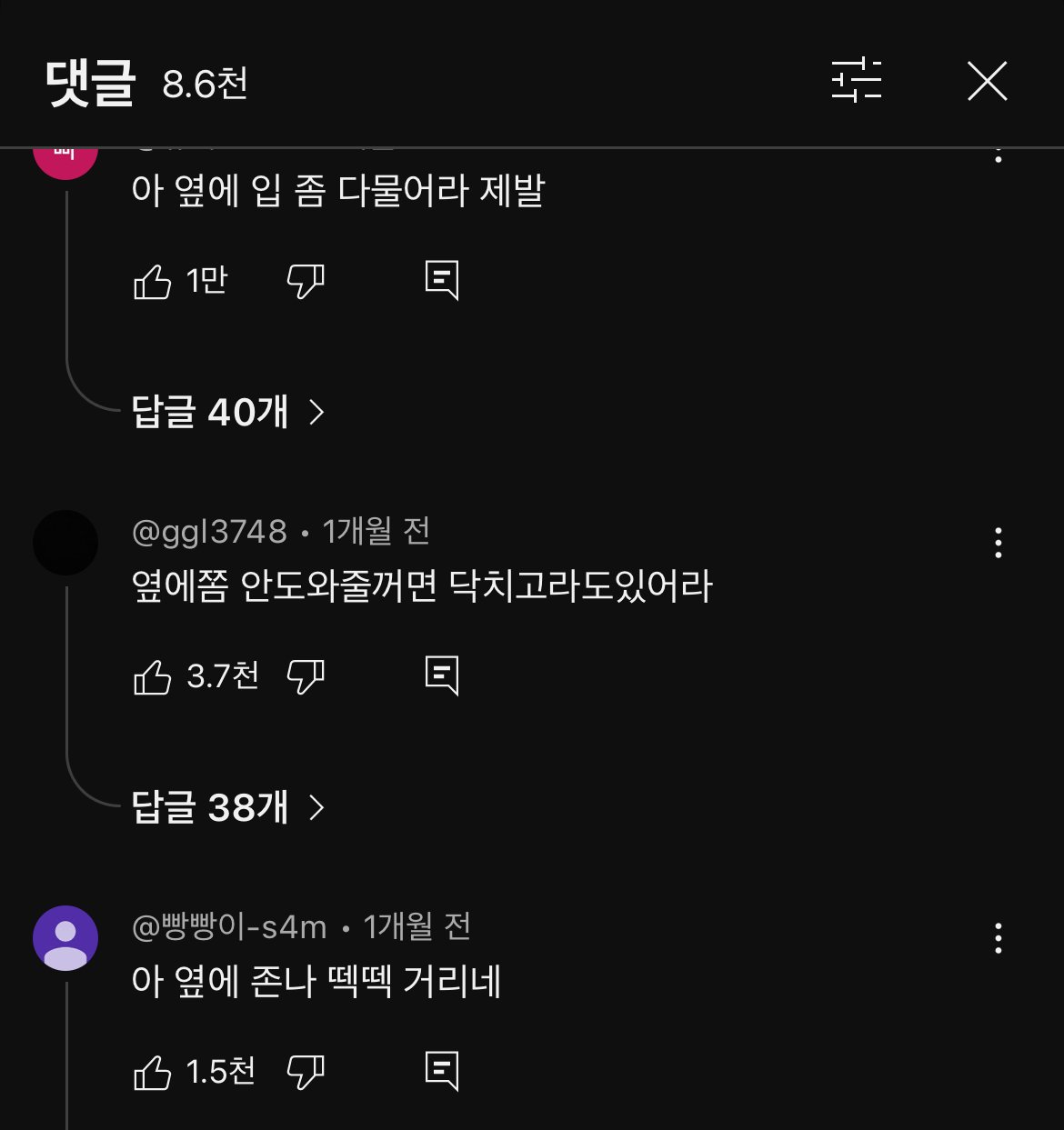Dislike the '떽떽 거리네' comment
Screen dimensions: 1064x1130
tap(307, 1072)
